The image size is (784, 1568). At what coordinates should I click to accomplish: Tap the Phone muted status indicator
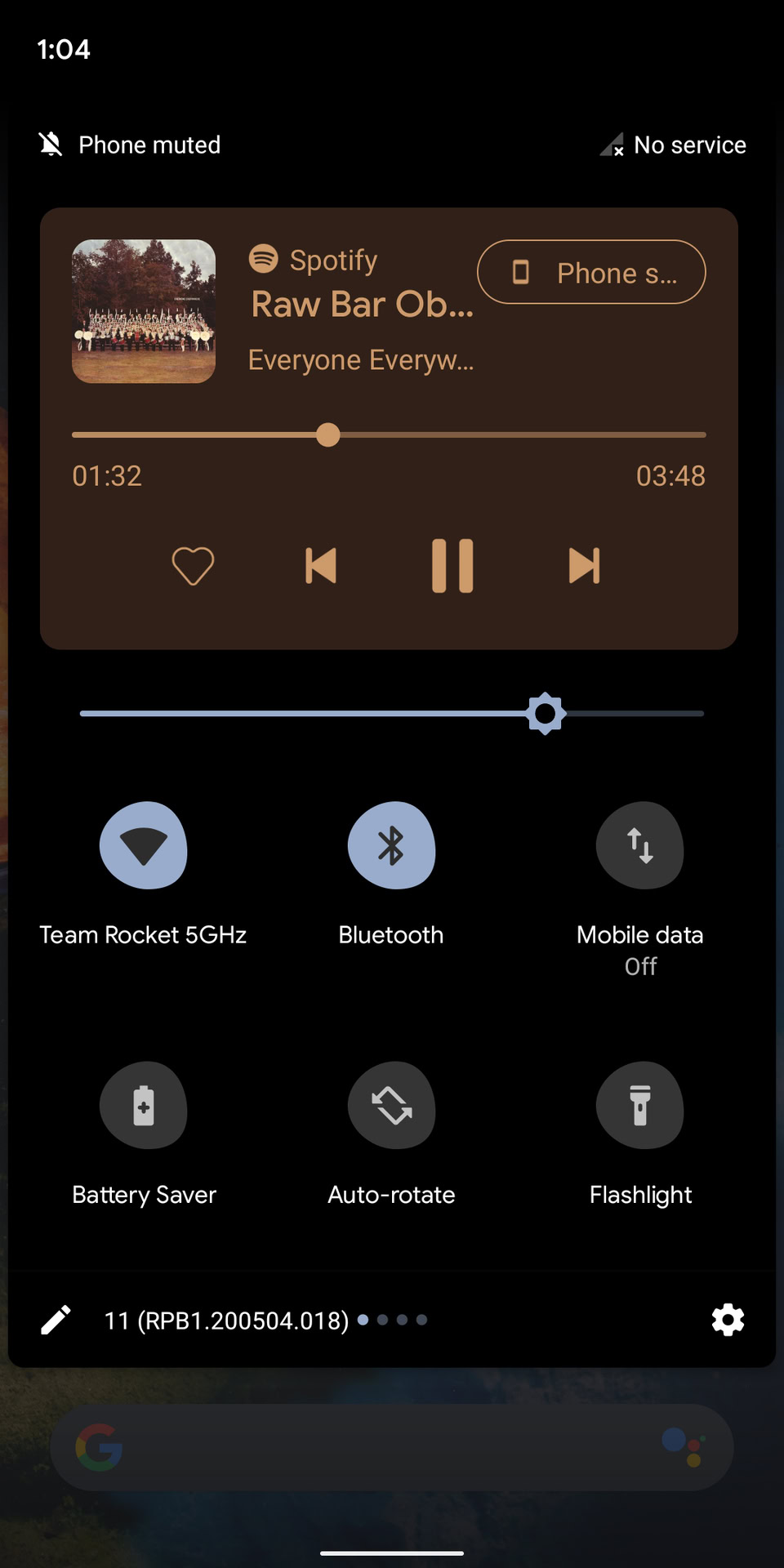128,145
